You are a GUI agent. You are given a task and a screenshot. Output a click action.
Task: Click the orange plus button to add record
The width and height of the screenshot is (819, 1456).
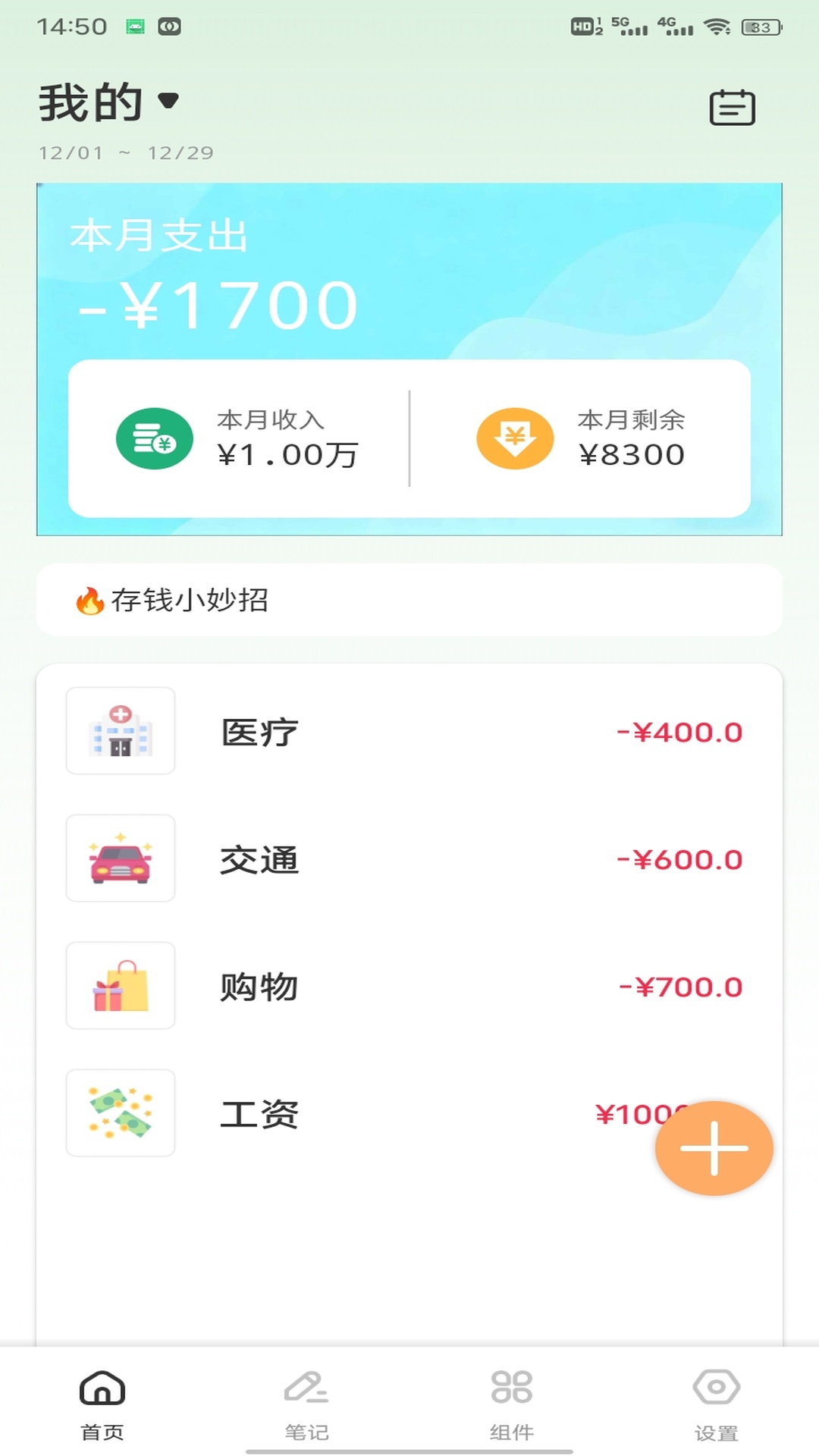tap(713, 1147)
